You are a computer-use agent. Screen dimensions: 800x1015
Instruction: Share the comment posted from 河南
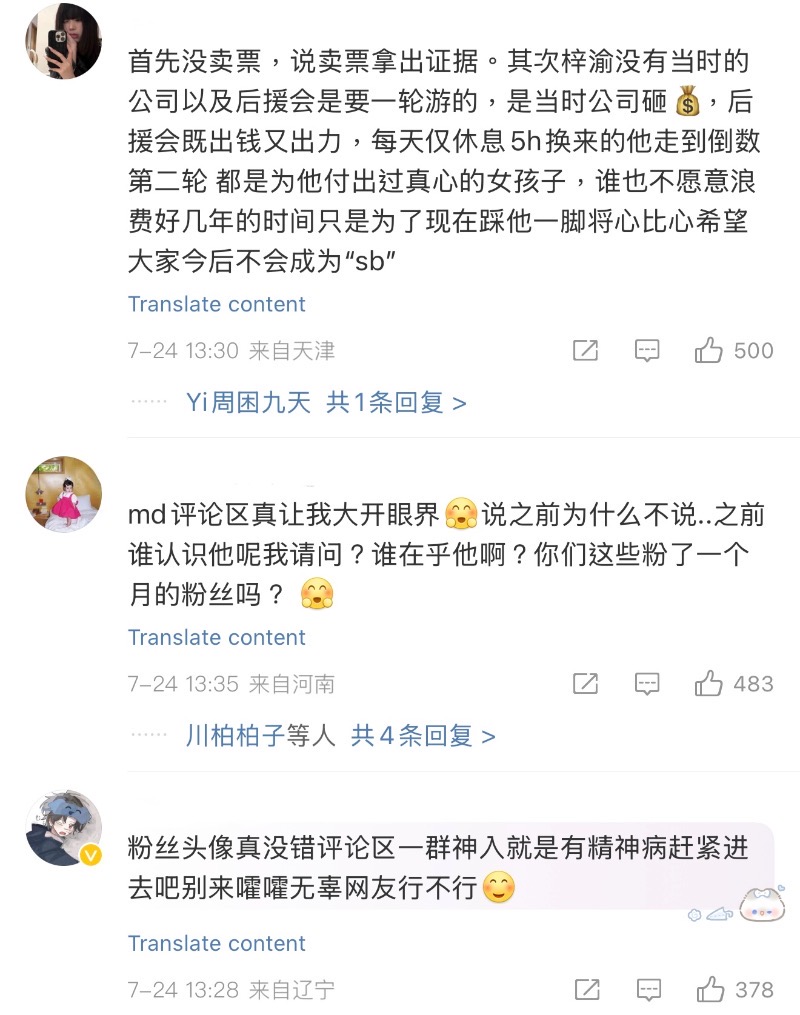[586, 684]
